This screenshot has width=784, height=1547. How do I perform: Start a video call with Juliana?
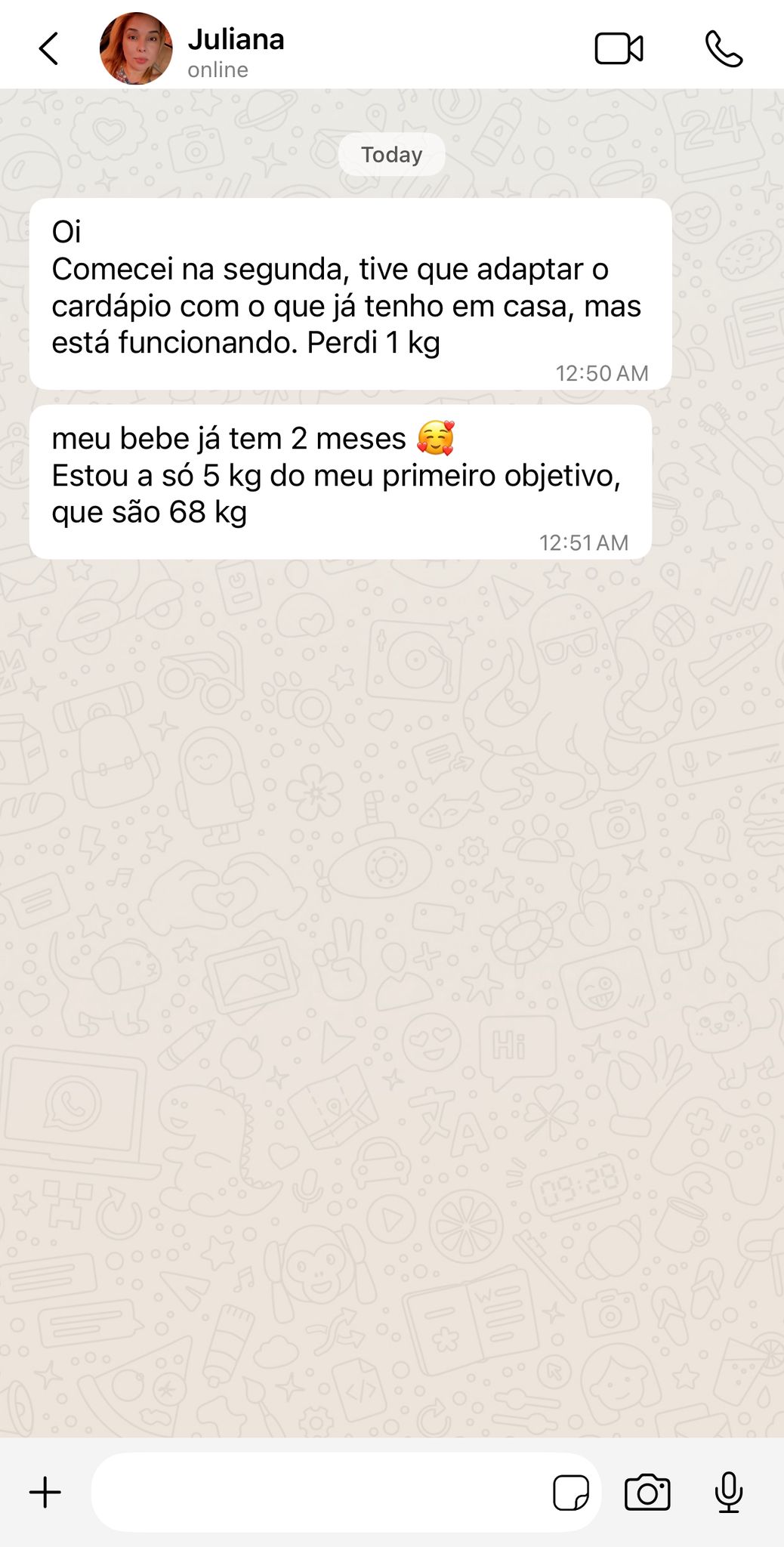(x=619, y=49)
